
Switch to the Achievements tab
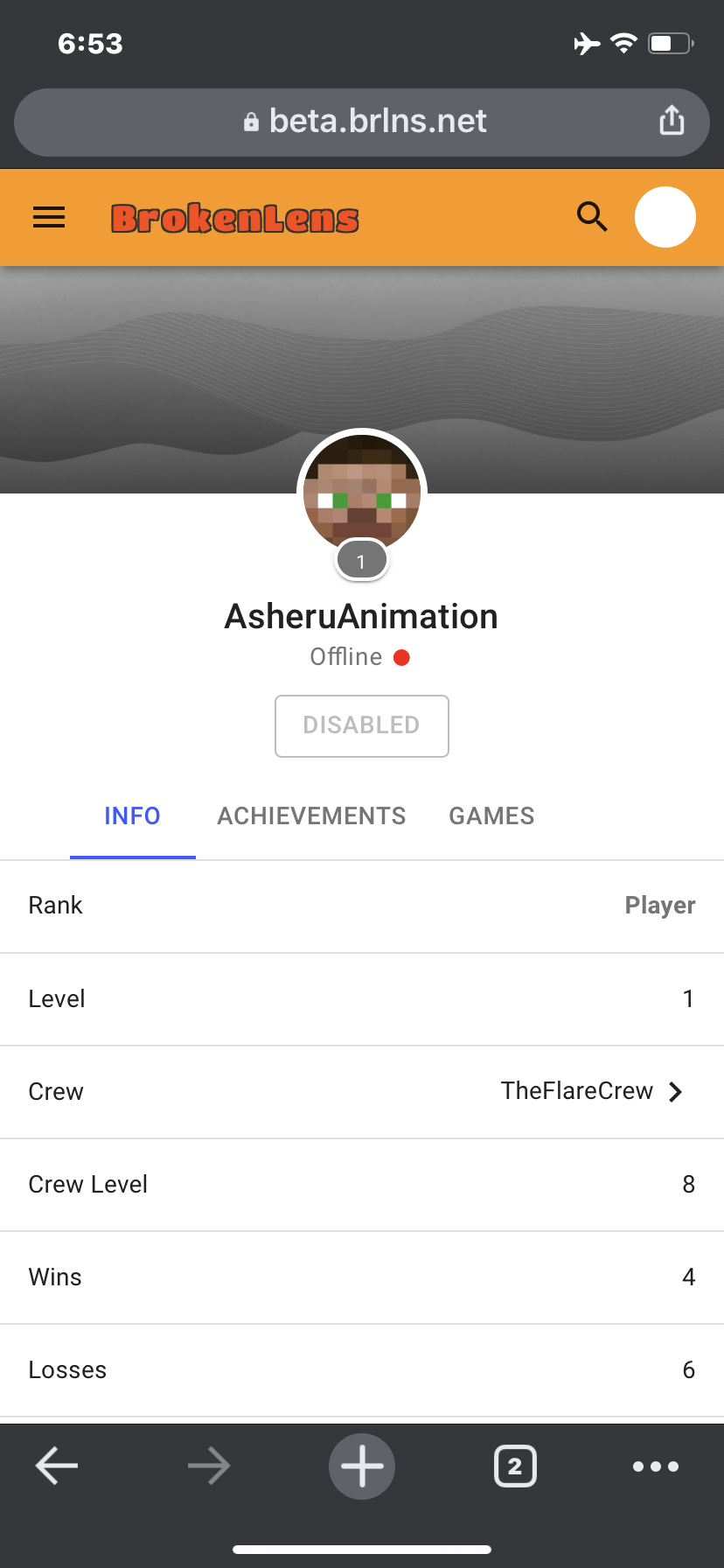311,815
